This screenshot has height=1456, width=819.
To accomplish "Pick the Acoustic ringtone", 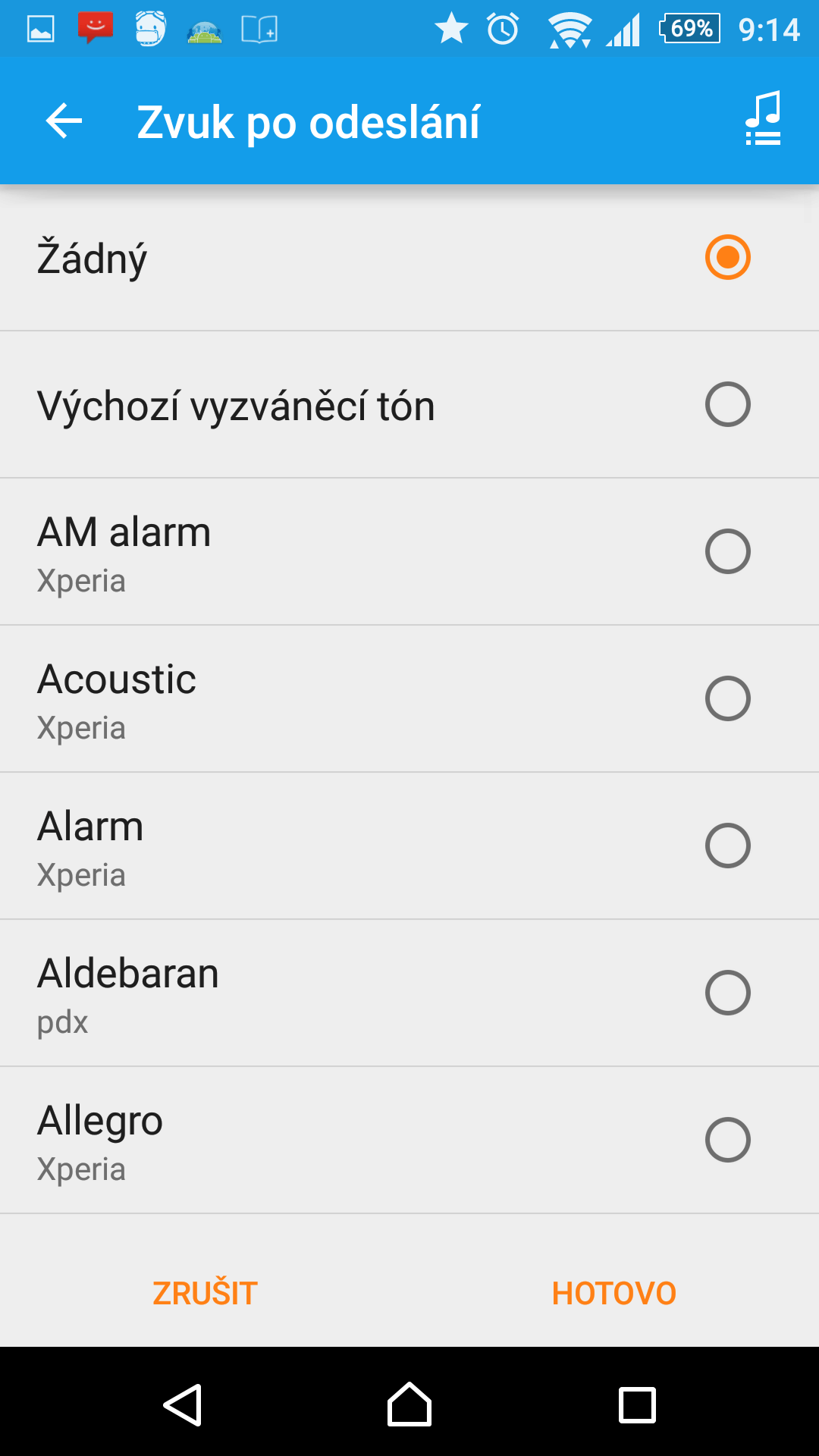I will point(409,699).
